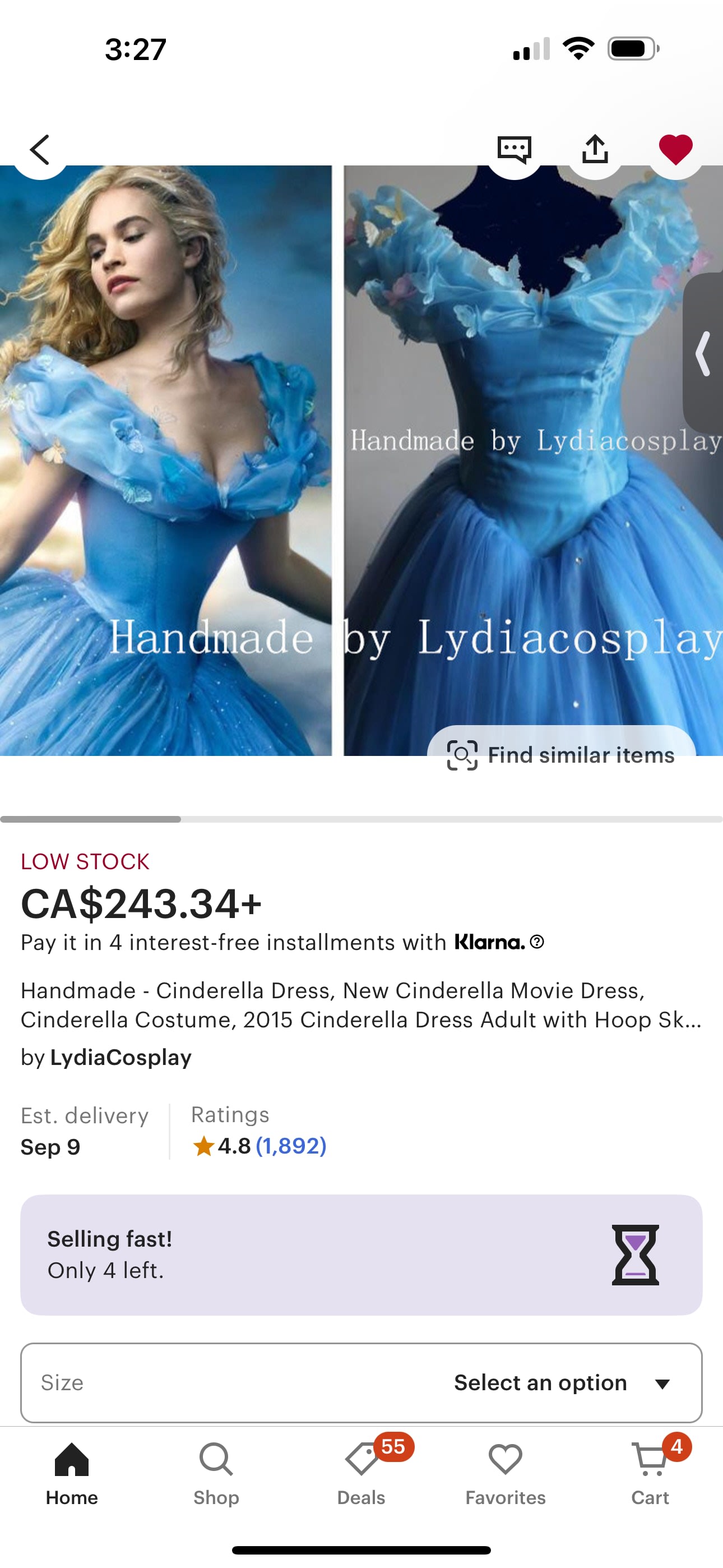Image resolution: width=723 pixels, height=1568 pixels.
Task: Share this Cinderella dress listing
Action: pos(595,150)
